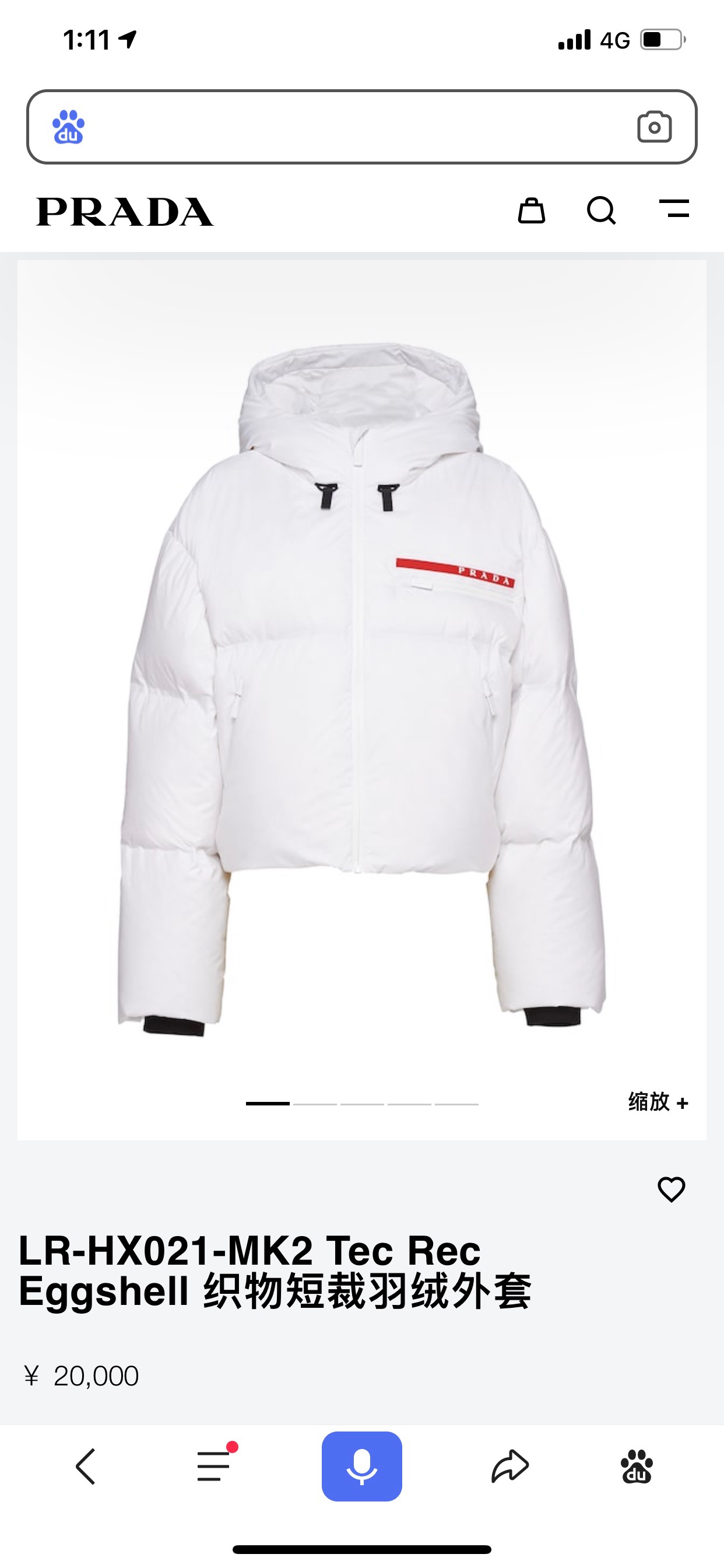Share this Prada product page
The image size is (724, 1568).
click(510, 1466)
